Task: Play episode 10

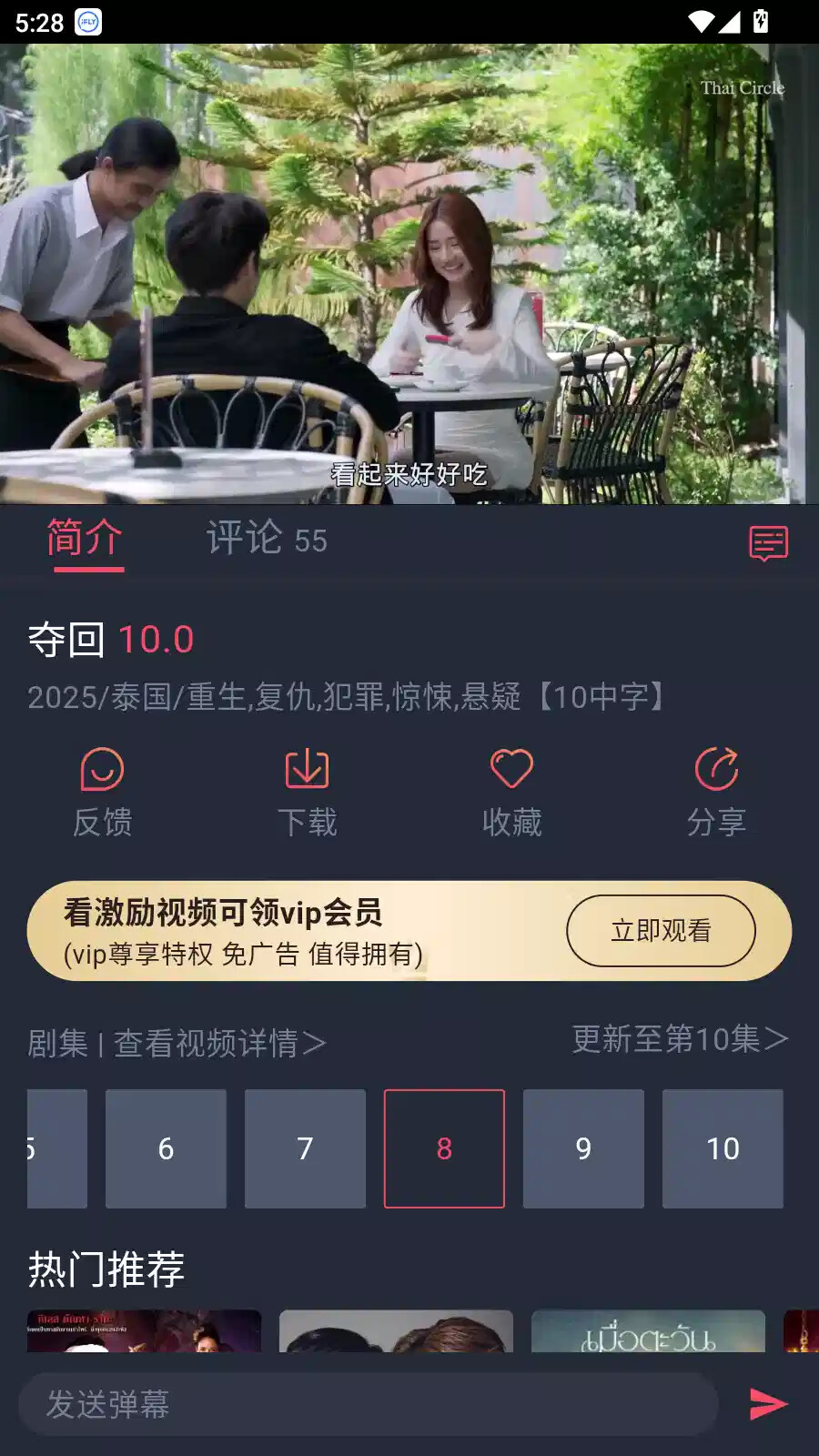Action: point(723,1148)
